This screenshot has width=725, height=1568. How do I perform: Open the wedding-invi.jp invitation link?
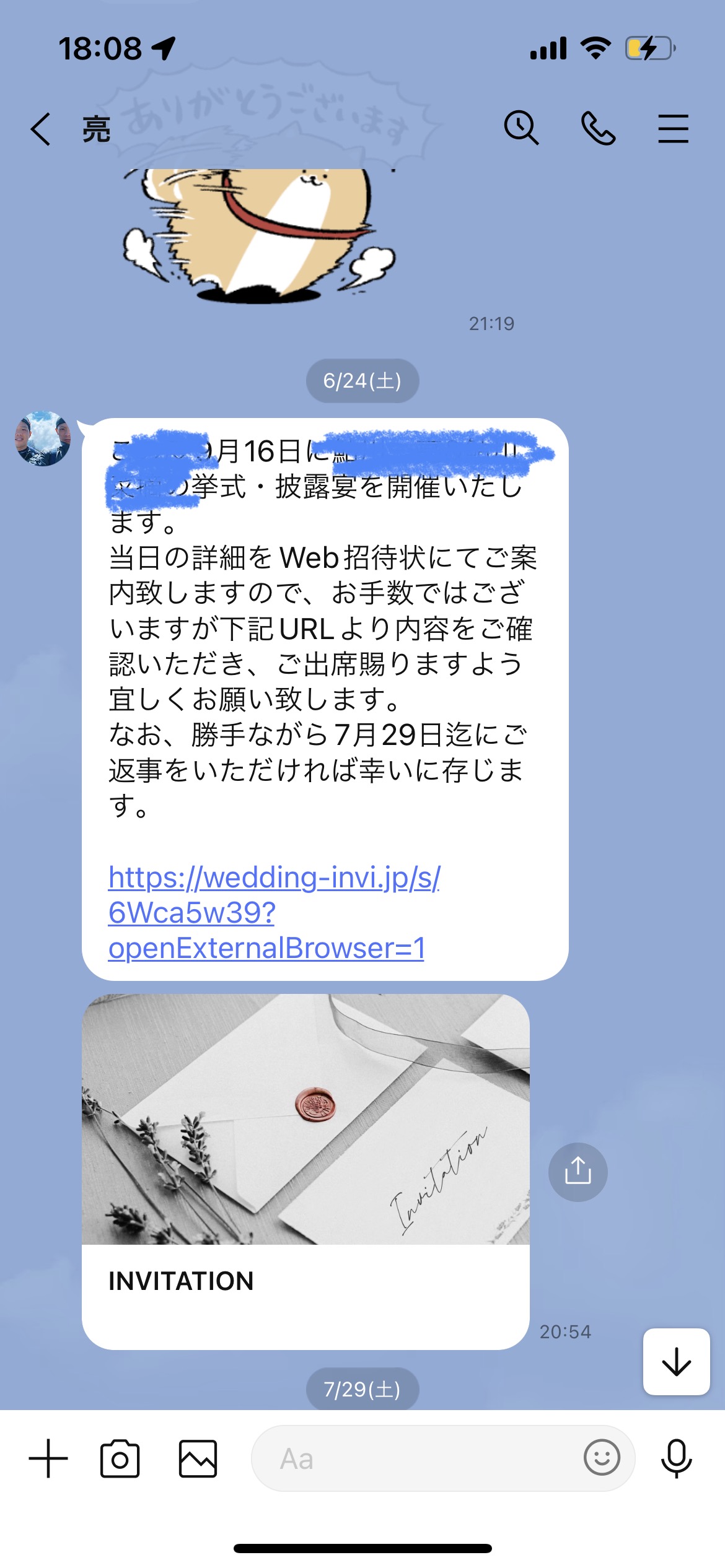[274, 912]
